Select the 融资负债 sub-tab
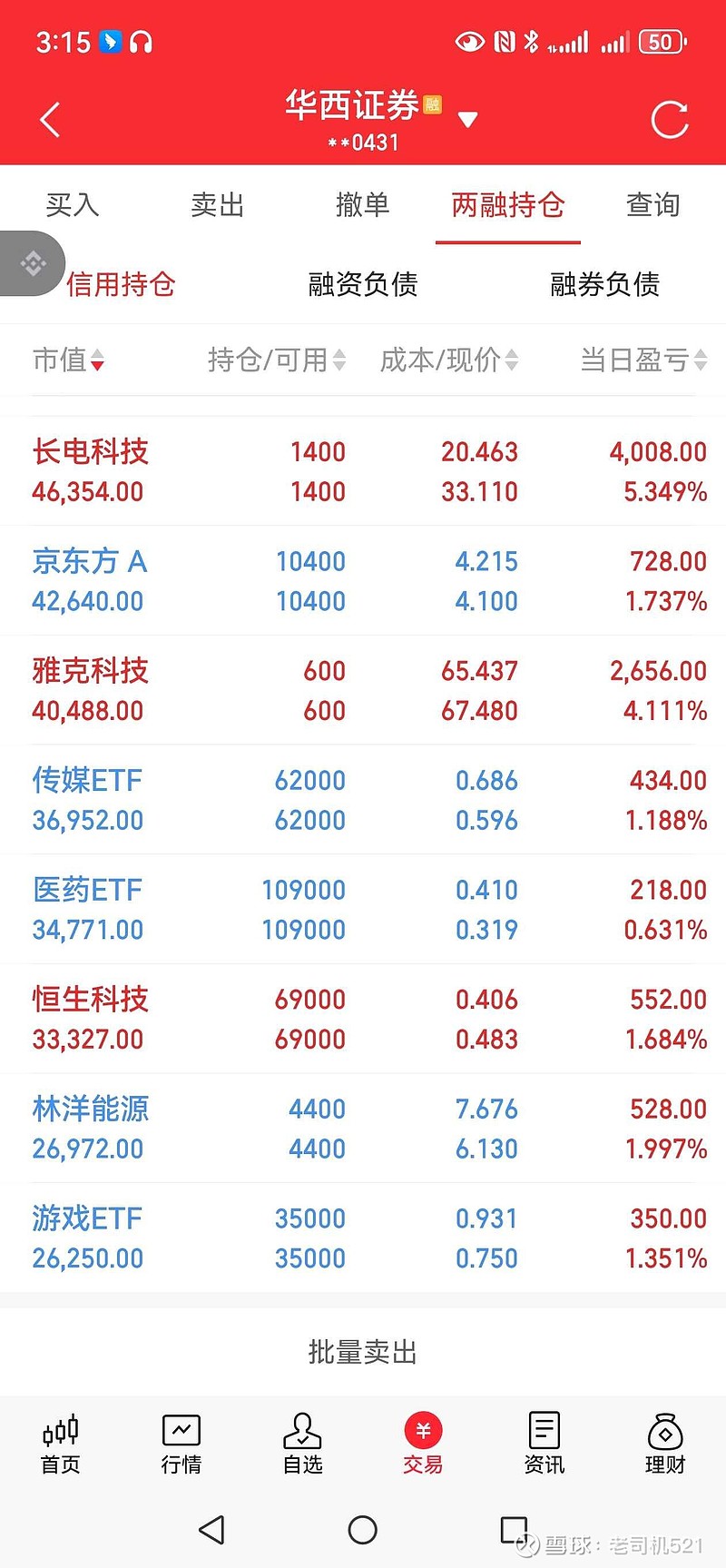The image size is (726, 1568). (x=363, y=284)
